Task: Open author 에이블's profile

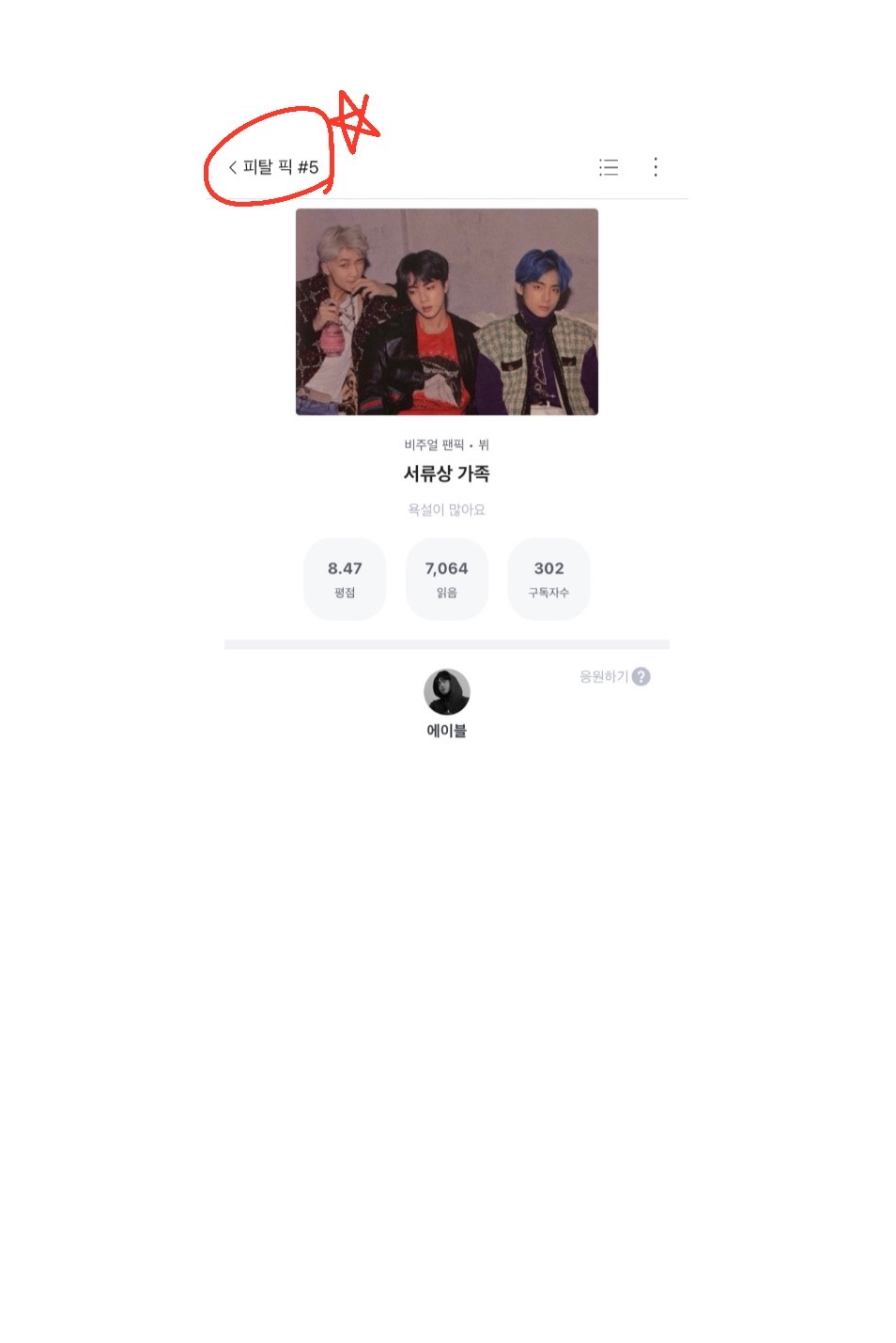Action: pos(447,692)
